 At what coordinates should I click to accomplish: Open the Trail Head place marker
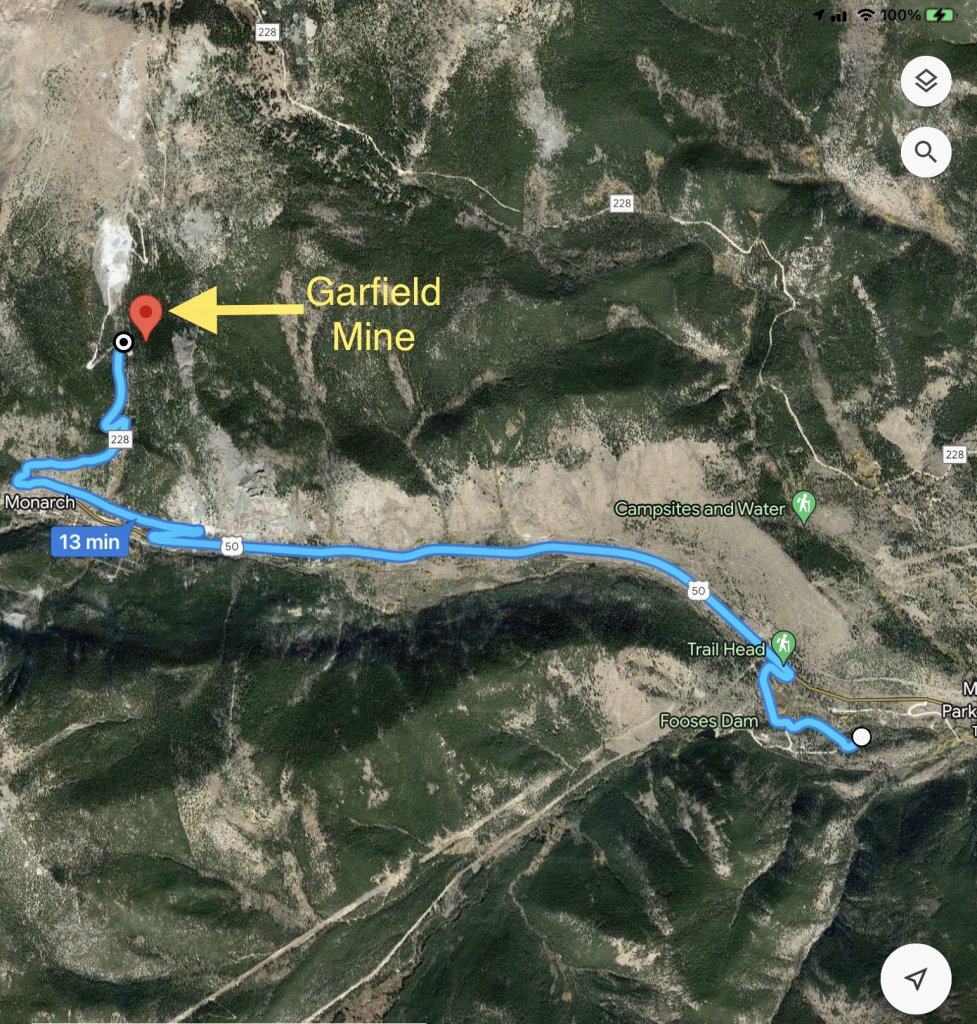coord(783,645)
